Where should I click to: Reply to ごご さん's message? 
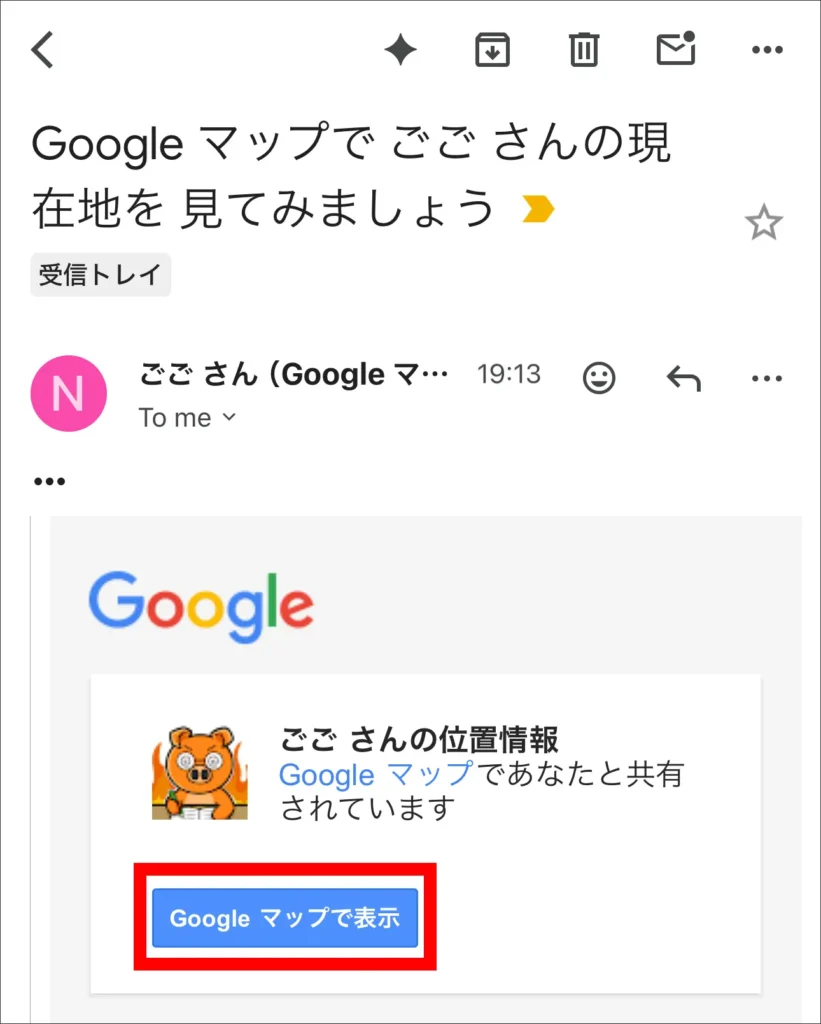683,377
